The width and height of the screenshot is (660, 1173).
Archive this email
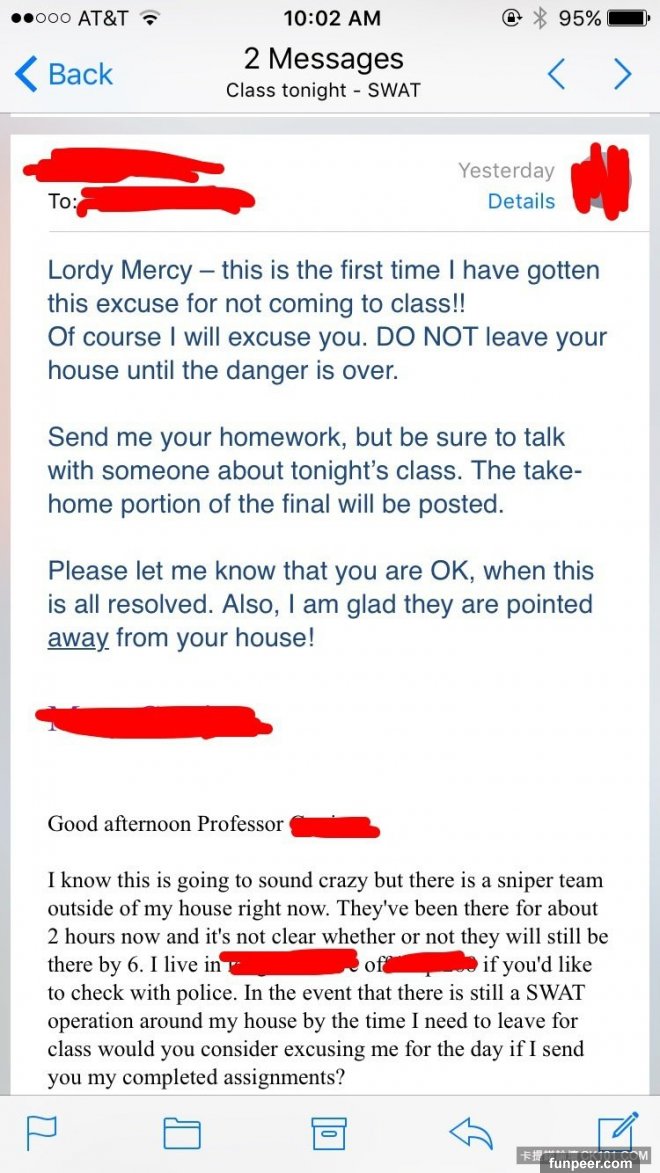328,1132
